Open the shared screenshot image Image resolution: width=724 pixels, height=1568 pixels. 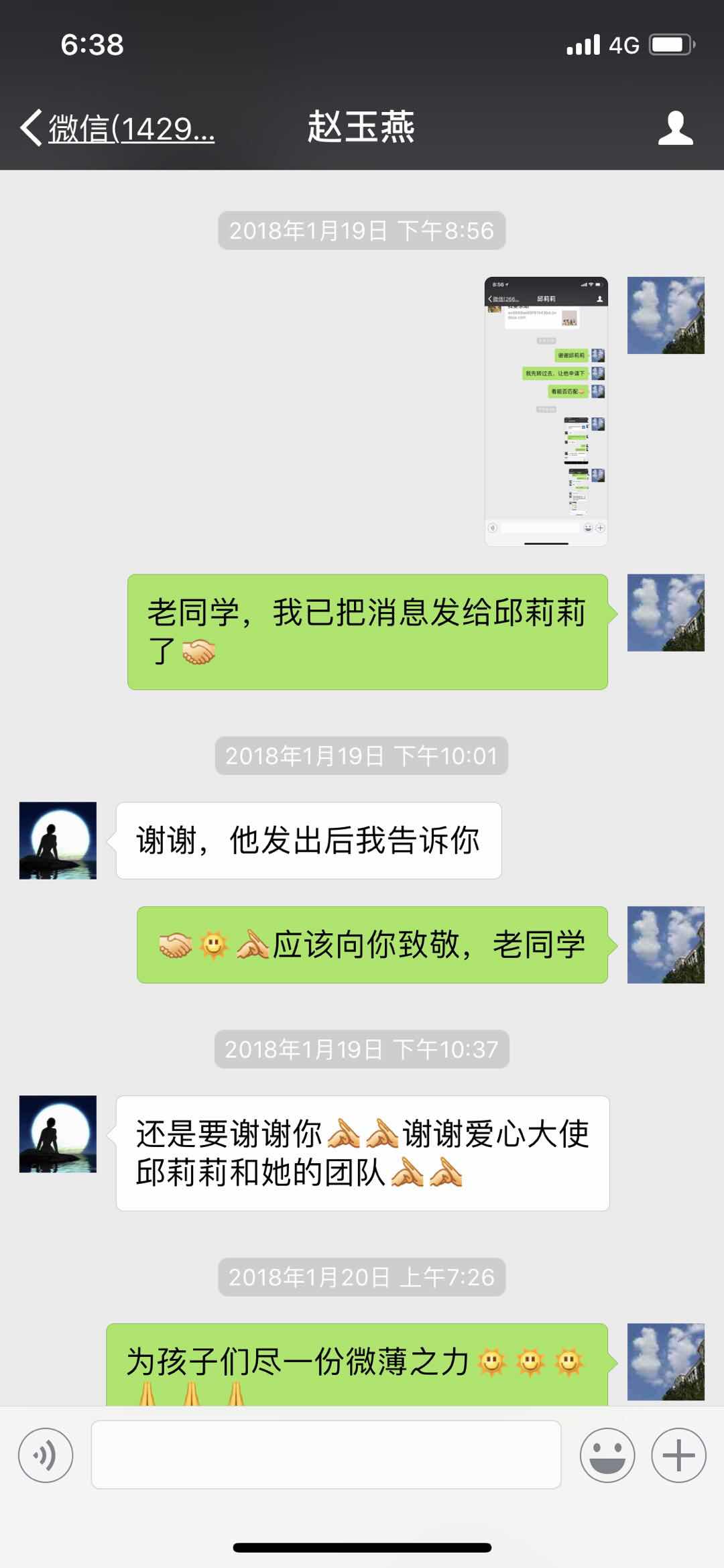tap(546, 411)
